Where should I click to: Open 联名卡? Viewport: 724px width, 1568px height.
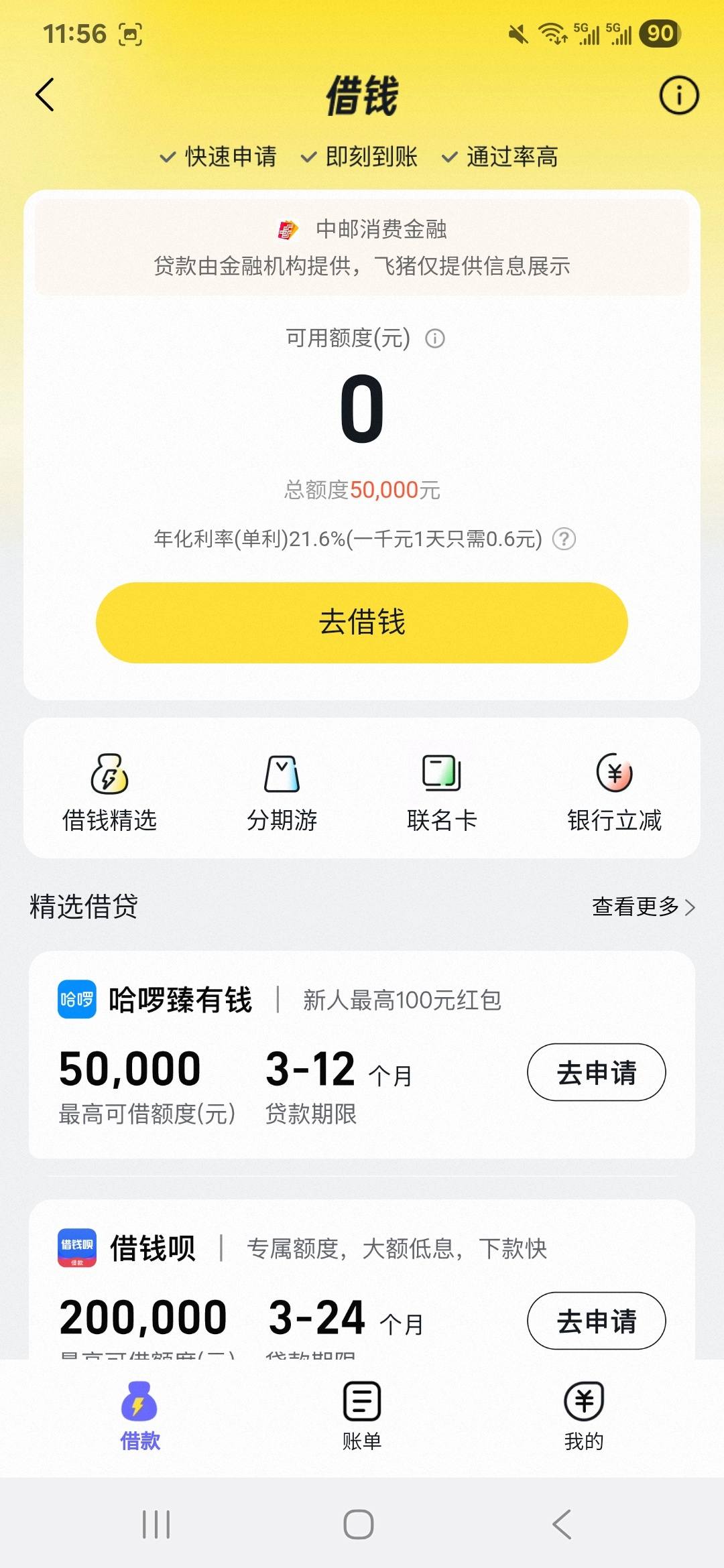pos(442,792)
